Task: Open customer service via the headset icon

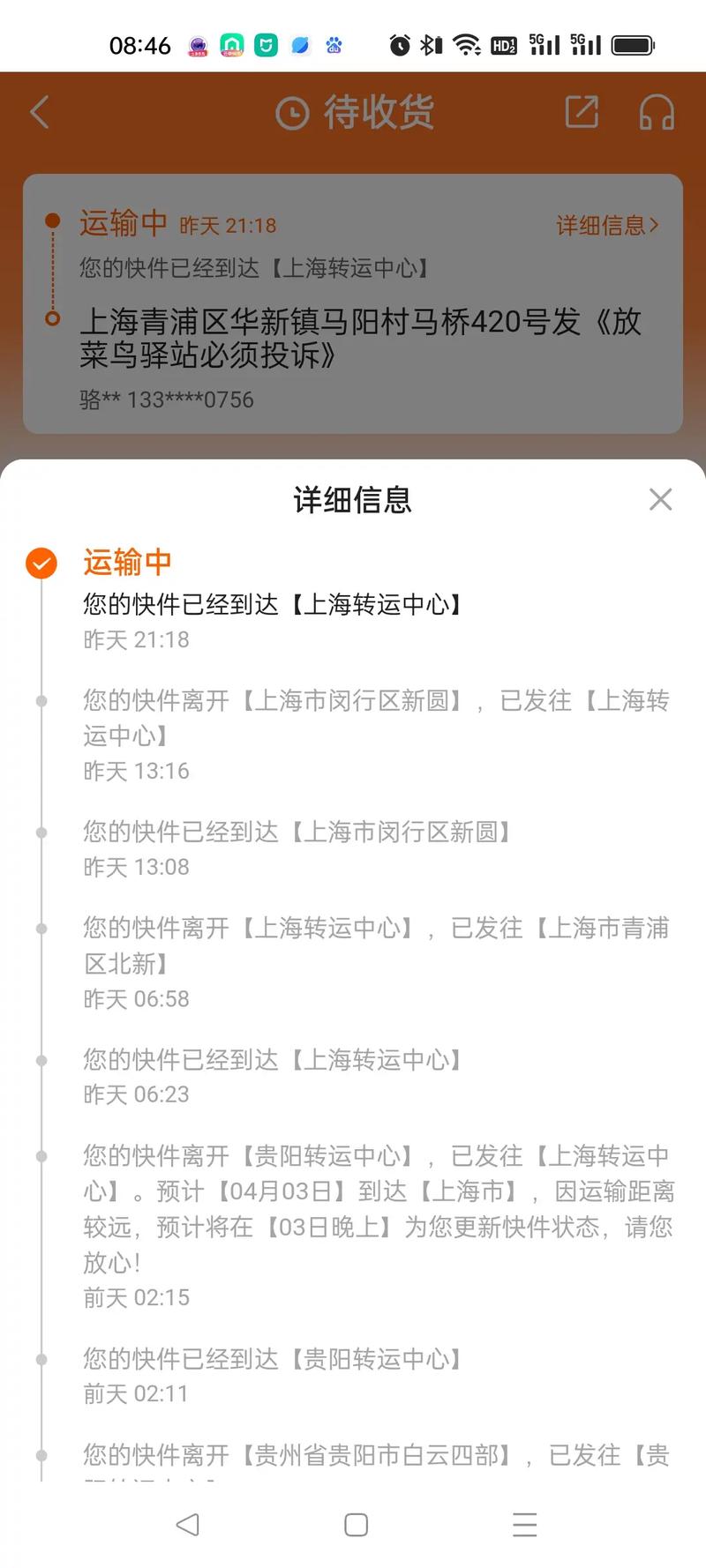Action: click(x=656, y=113)
